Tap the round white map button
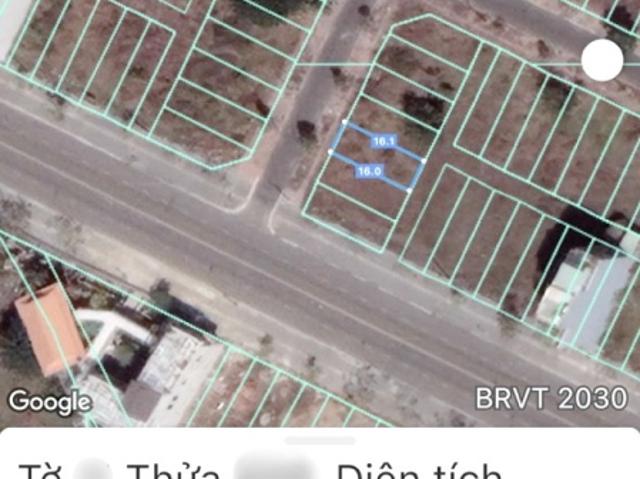This screenshot has width=640, height=479. pyautogui.click(x=602, y=61)
